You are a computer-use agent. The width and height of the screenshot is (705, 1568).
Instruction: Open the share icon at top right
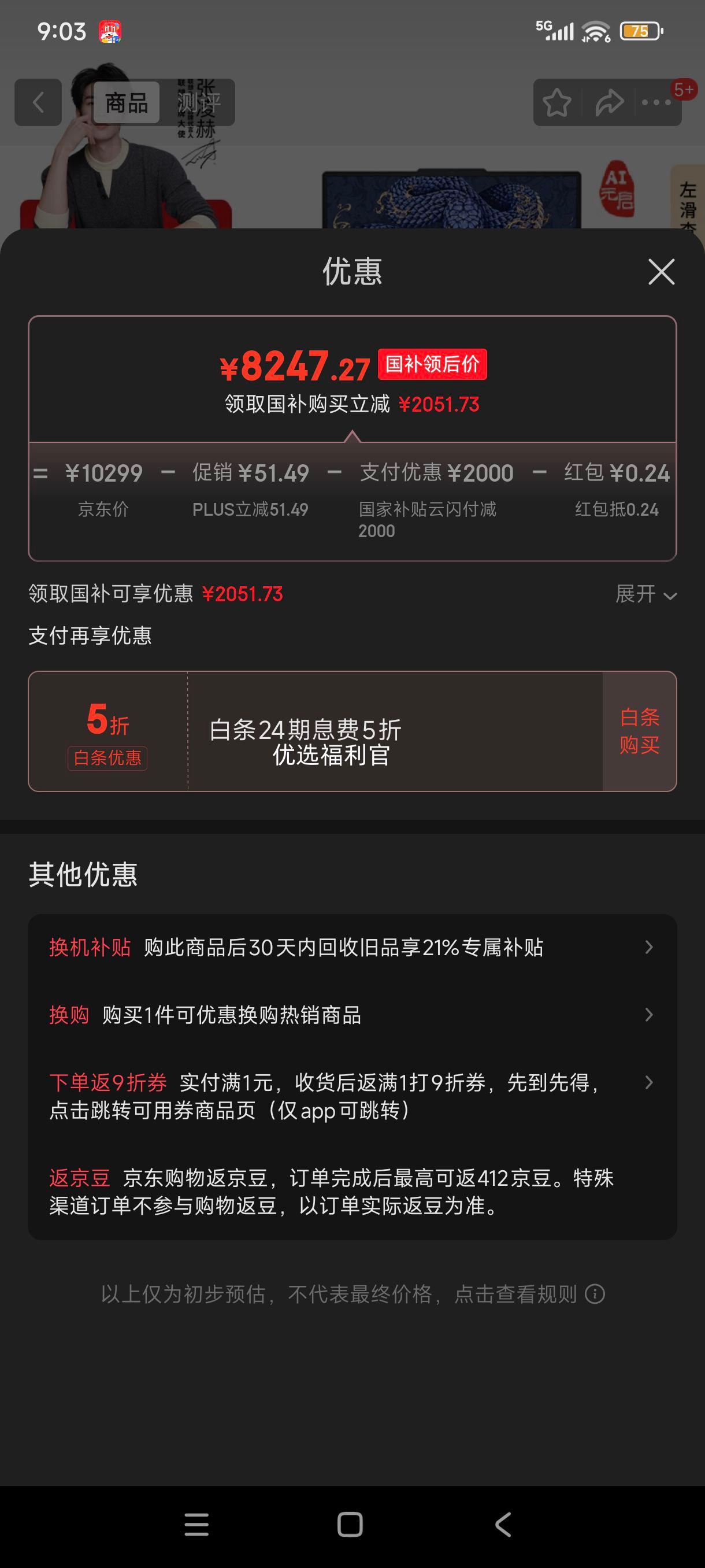609,103
